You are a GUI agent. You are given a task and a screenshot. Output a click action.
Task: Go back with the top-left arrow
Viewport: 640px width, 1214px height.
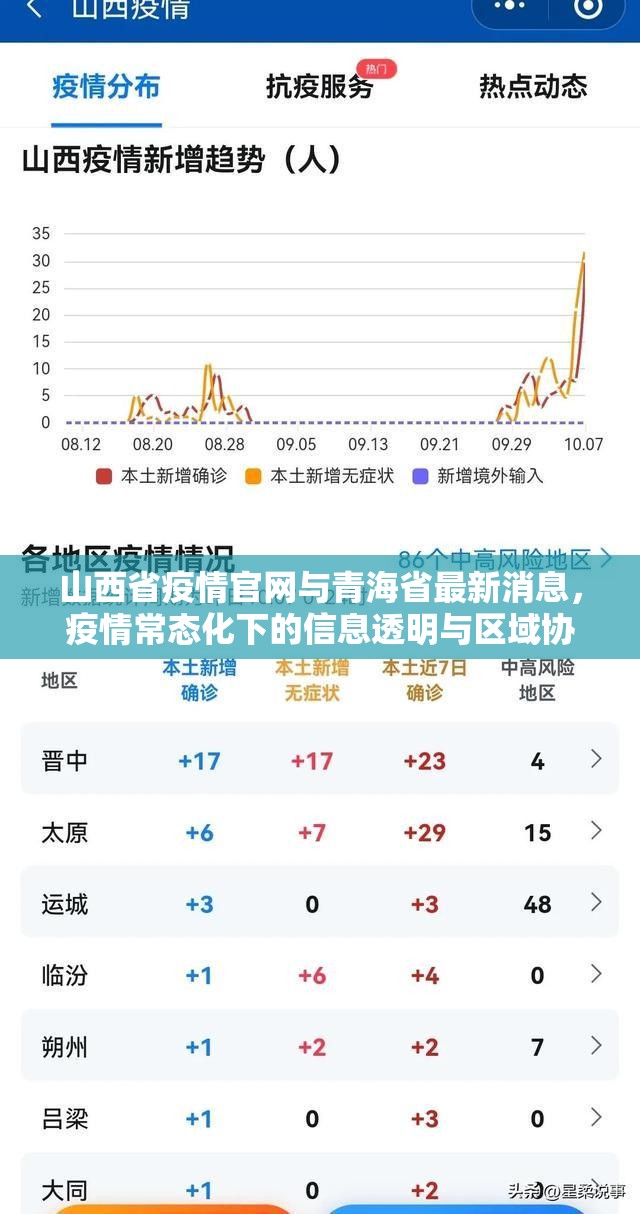(33, 9)
